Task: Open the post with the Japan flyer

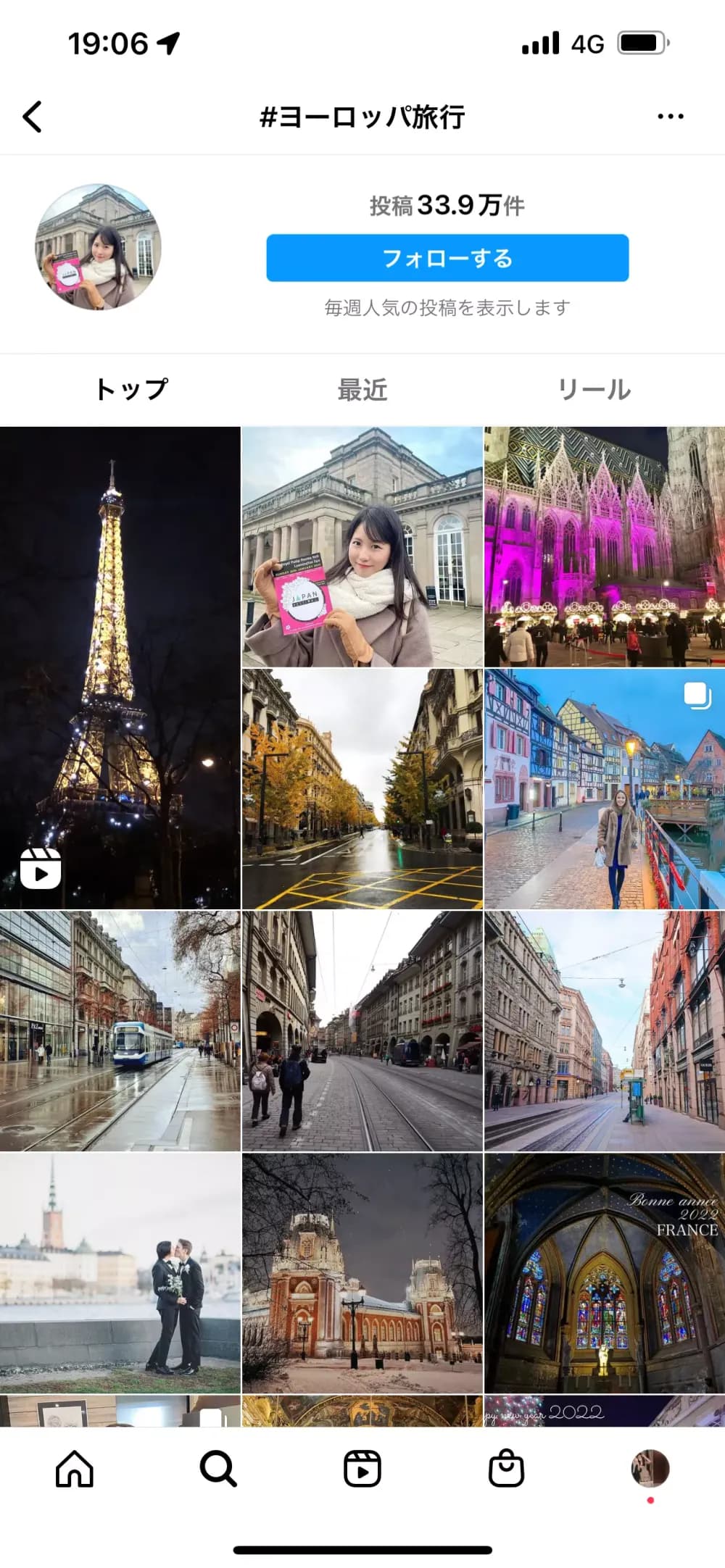Action: tap(362, 546)
